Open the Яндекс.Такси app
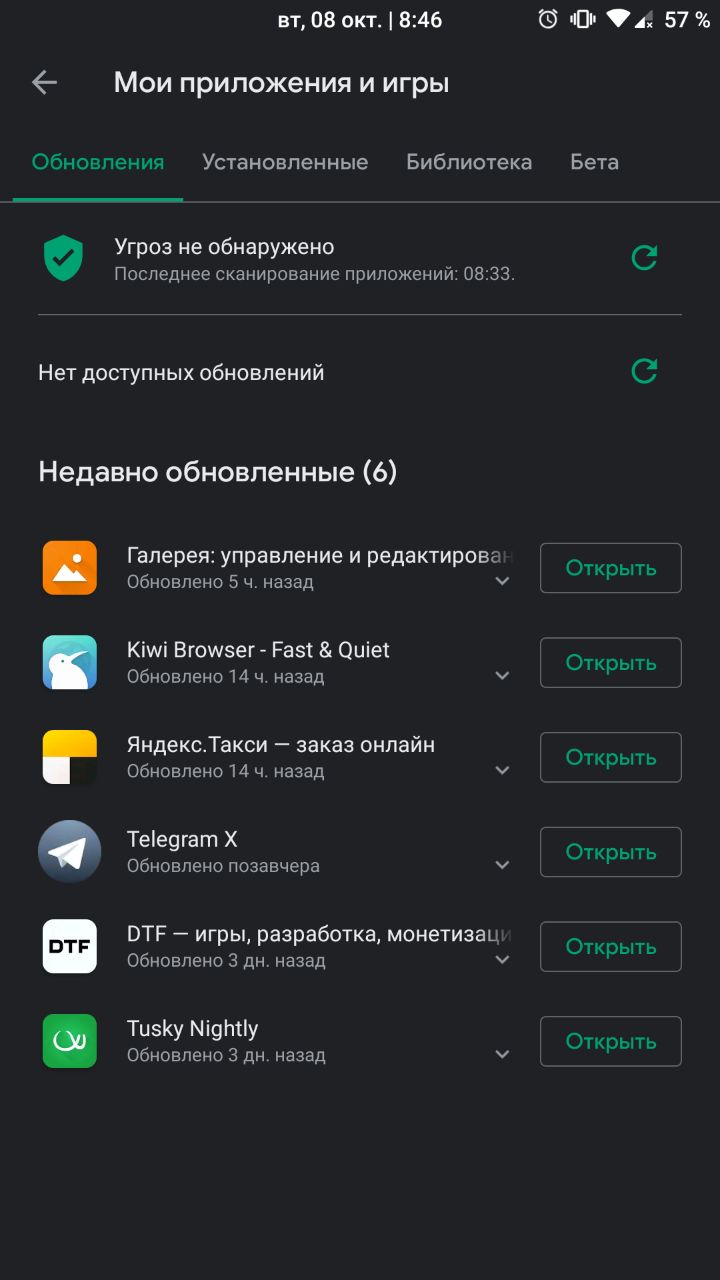The width and height of the screenshot is (720, 1280). click(x=610, y=757)
